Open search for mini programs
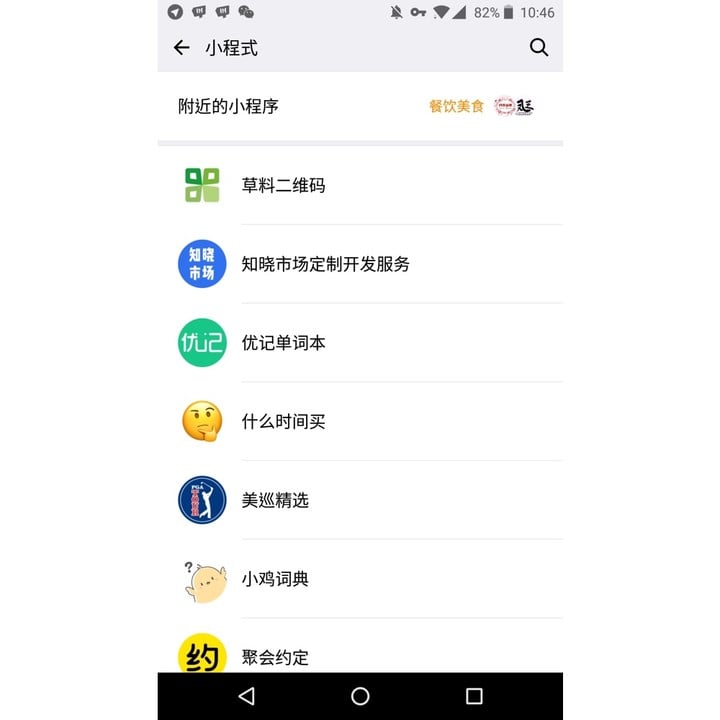Image resolution: width=720 pixels, height=720 pixels. 539,47
